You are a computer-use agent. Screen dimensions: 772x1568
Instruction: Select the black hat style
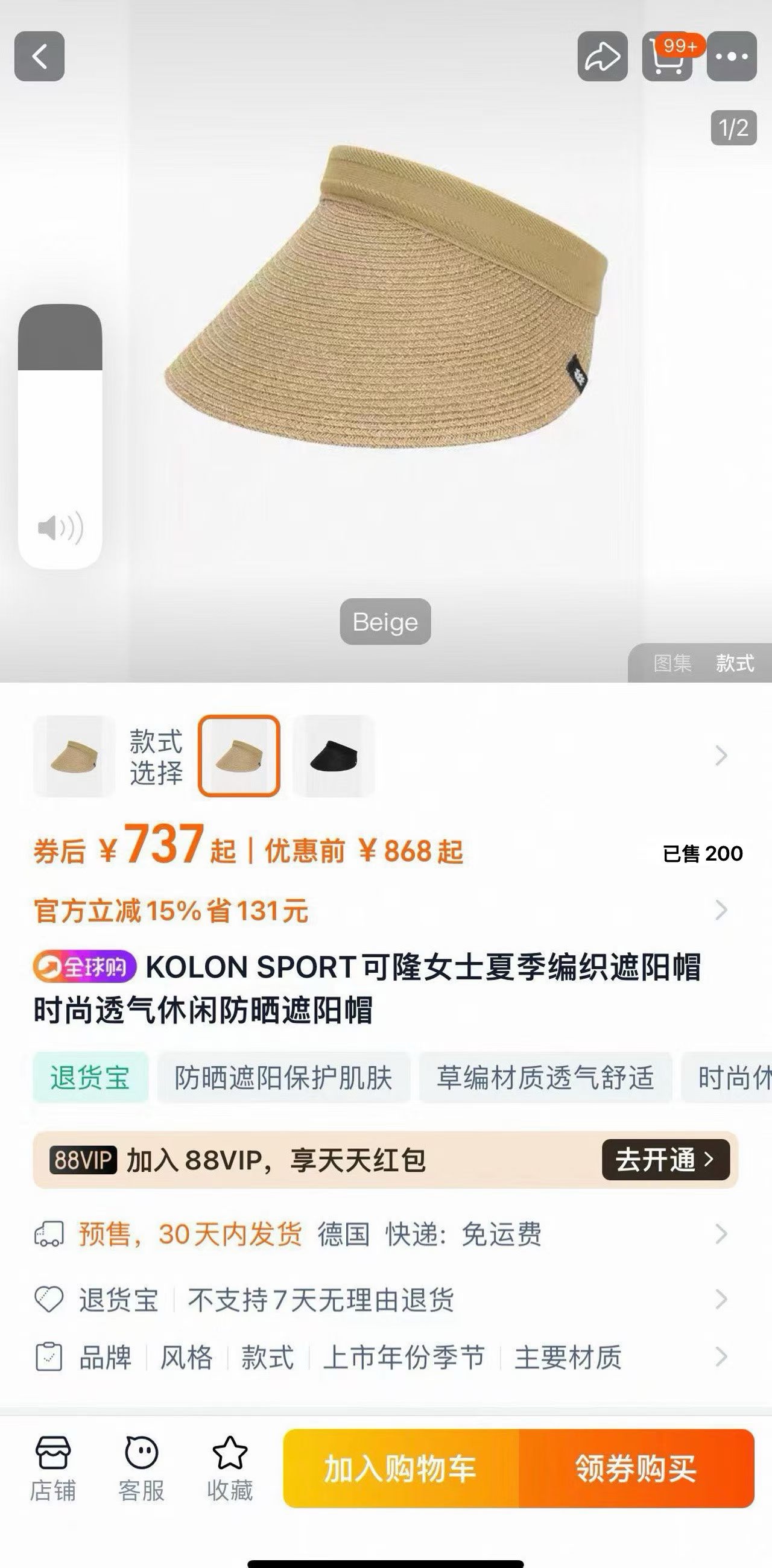[x=334, y=756]
